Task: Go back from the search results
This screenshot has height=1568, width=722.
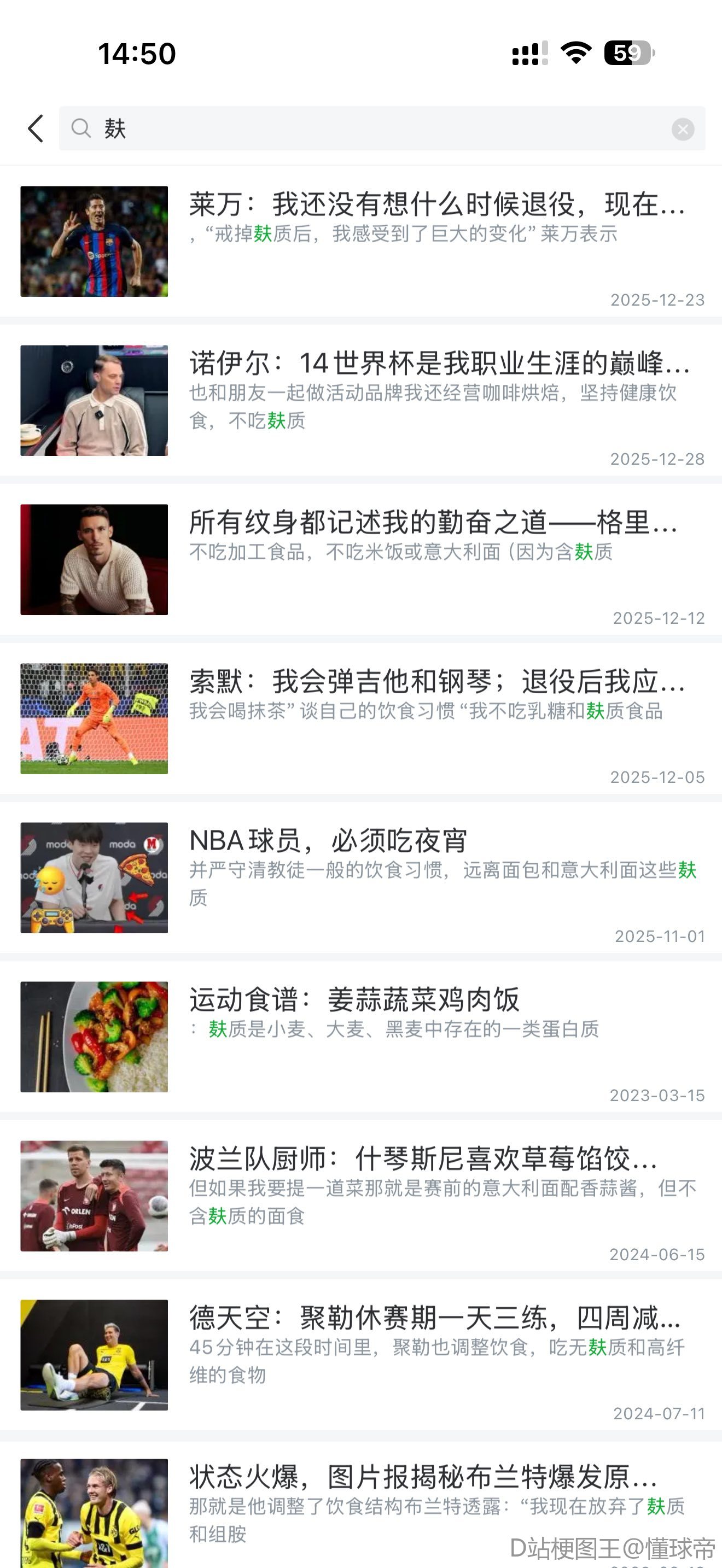Action: coord(36,128)
